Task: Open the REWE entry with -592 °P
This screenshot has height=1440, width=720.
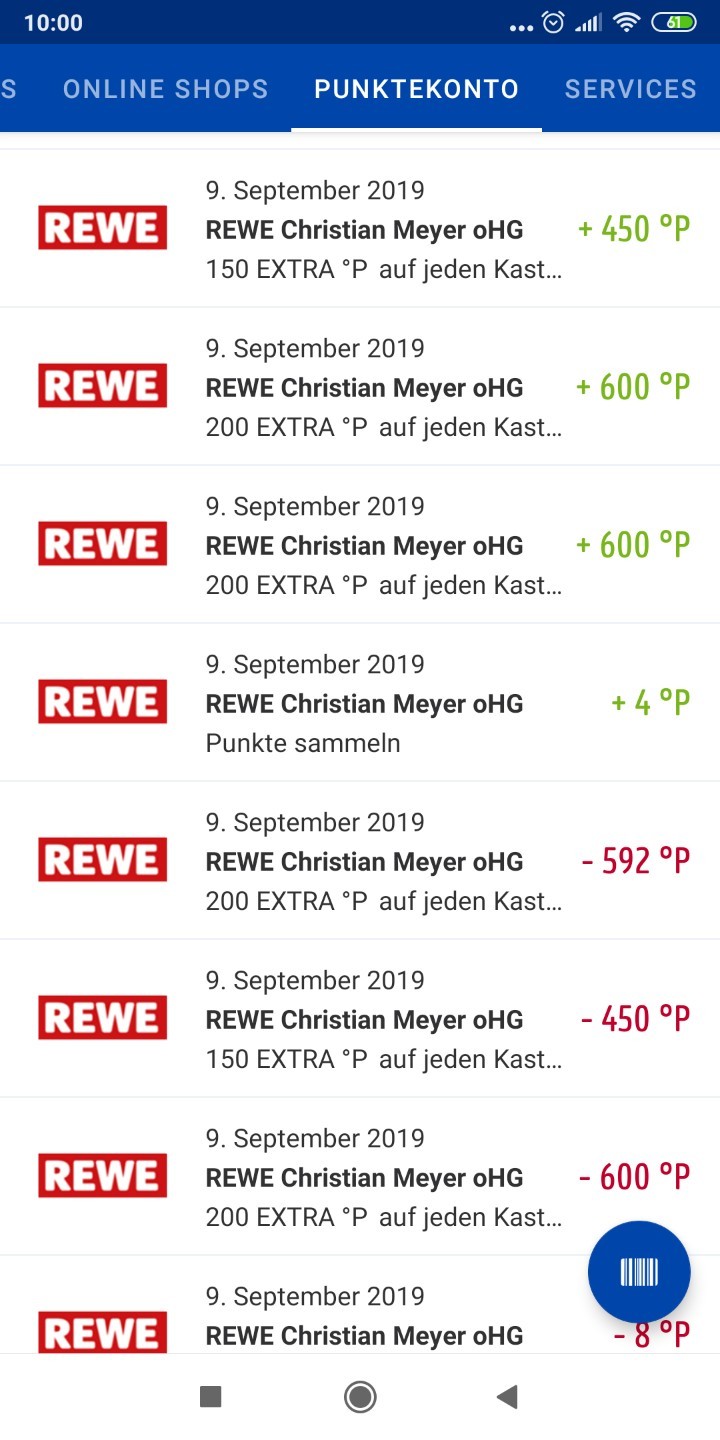Action: (360, 861)
